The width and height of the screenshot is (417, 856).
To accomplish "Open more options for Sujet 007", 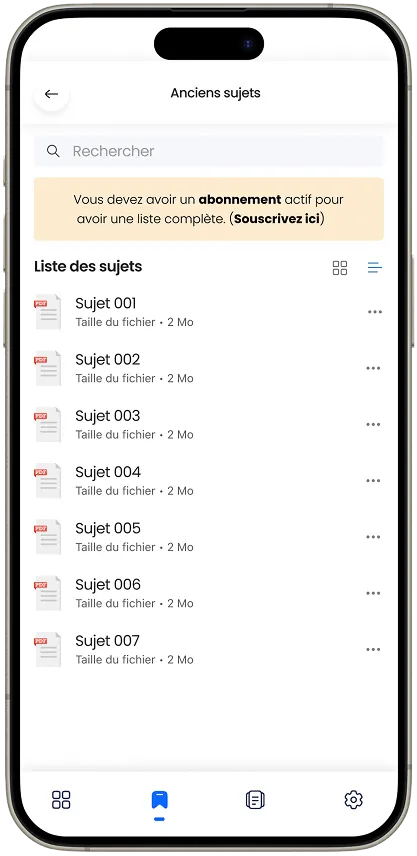I will click(373, 650).
